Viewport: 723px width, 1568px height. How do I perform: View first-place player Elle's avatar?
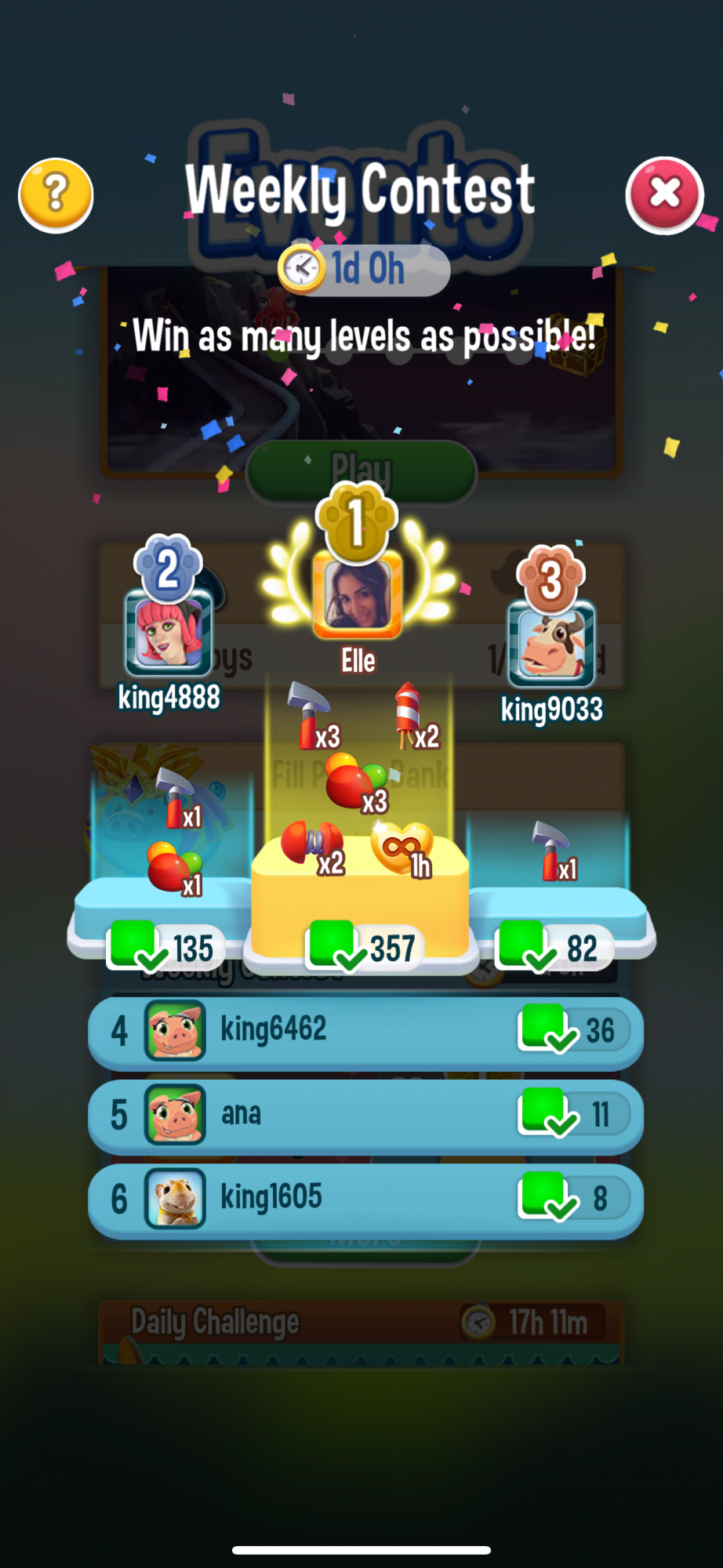(x=358, y=595)
